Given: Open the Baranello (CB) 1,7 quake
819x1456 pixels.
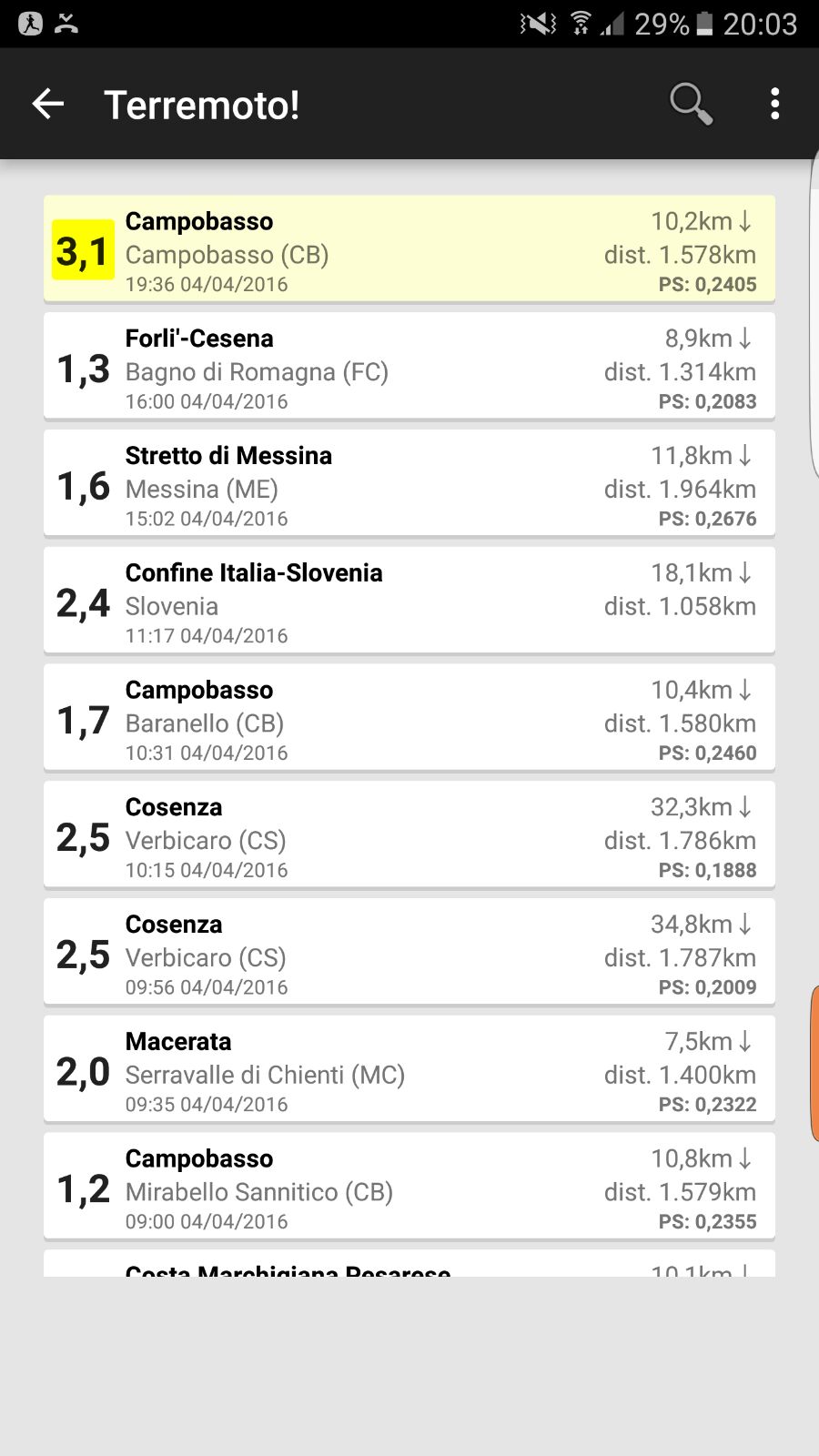Looking at the screenshot, I should 409,718.
